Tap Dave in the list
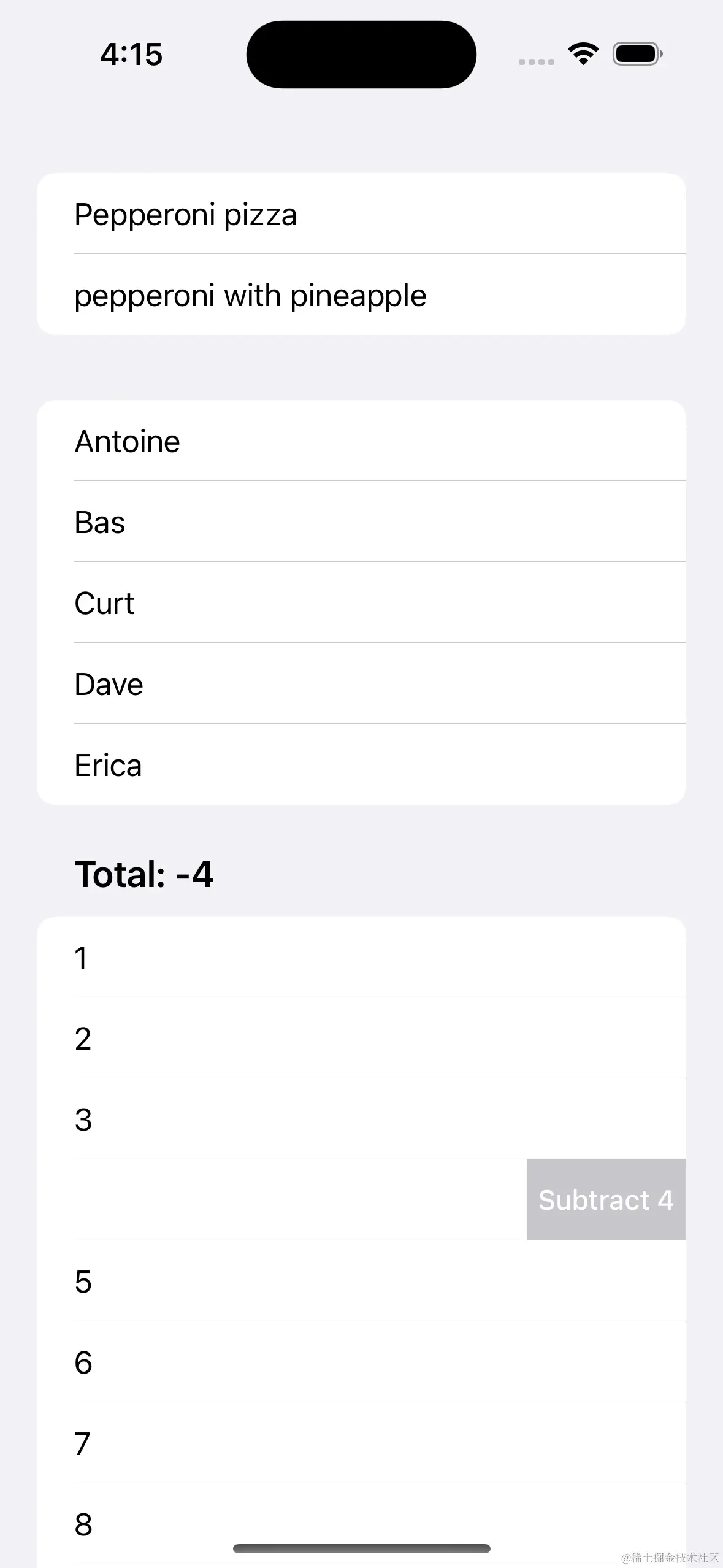This screenshot has height=1568, width=723. (x=362, y=683)
